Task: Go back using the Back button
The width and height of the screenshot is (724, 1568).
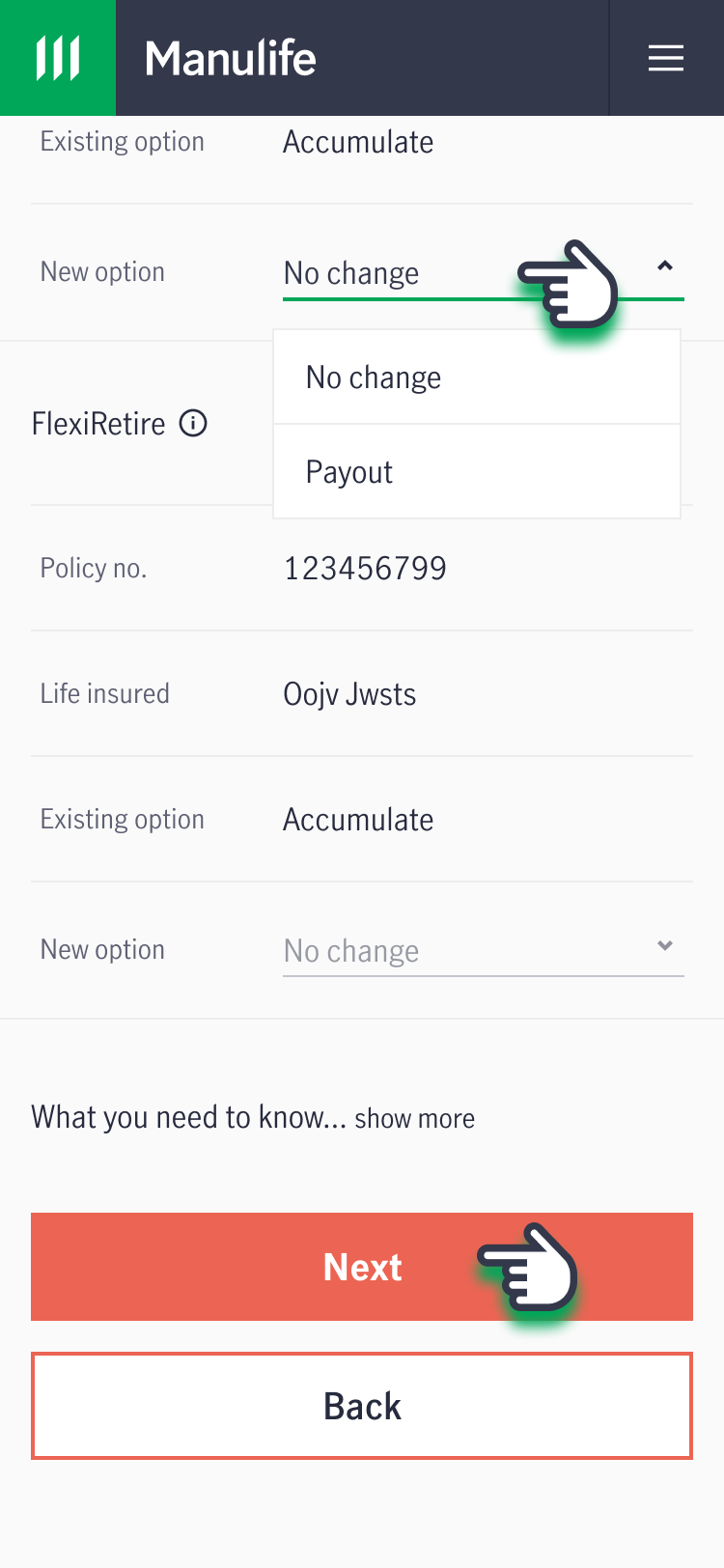Action: 362,1406
